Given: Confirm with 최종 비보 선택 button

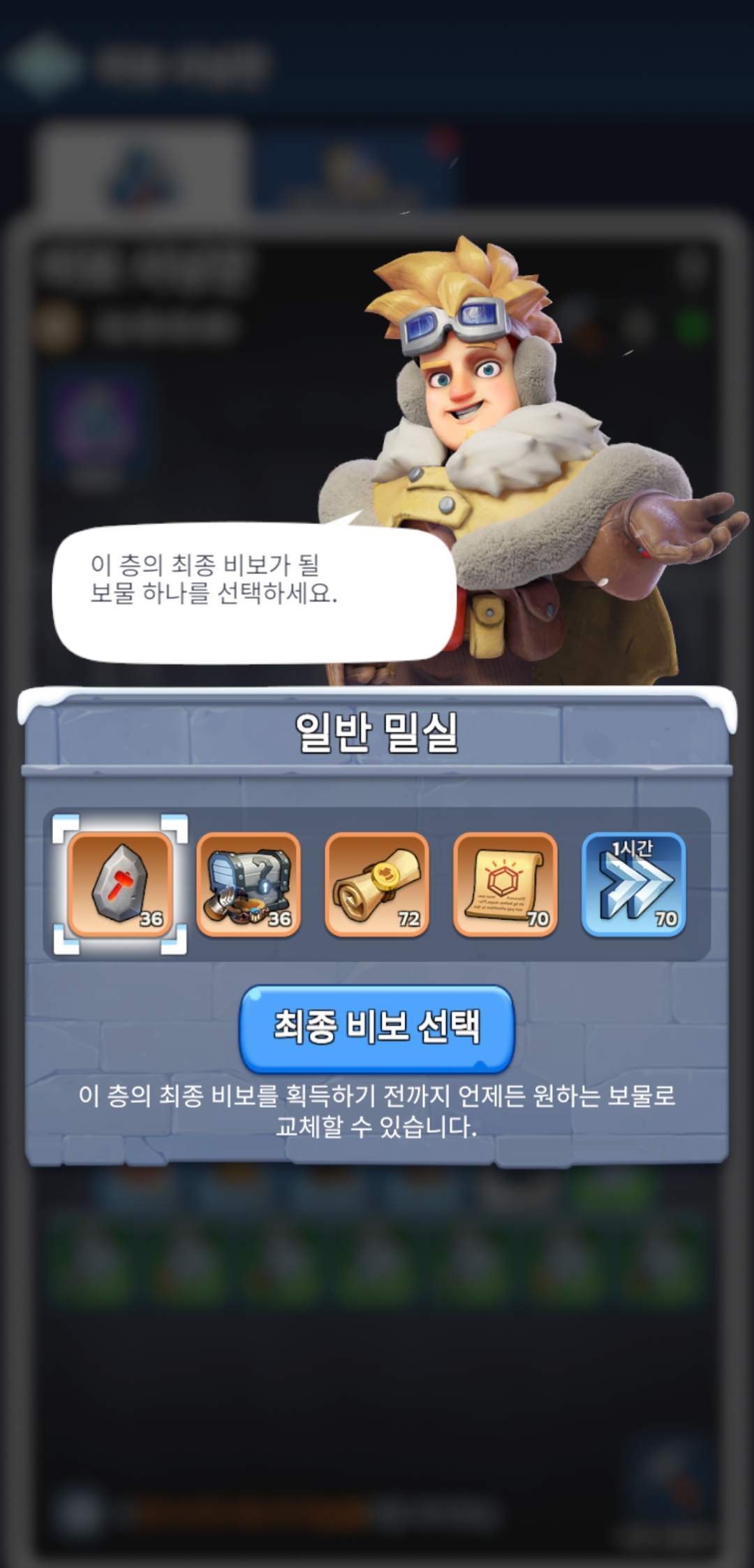Looking at the screenshot, I should click(x=377, y=1027).
